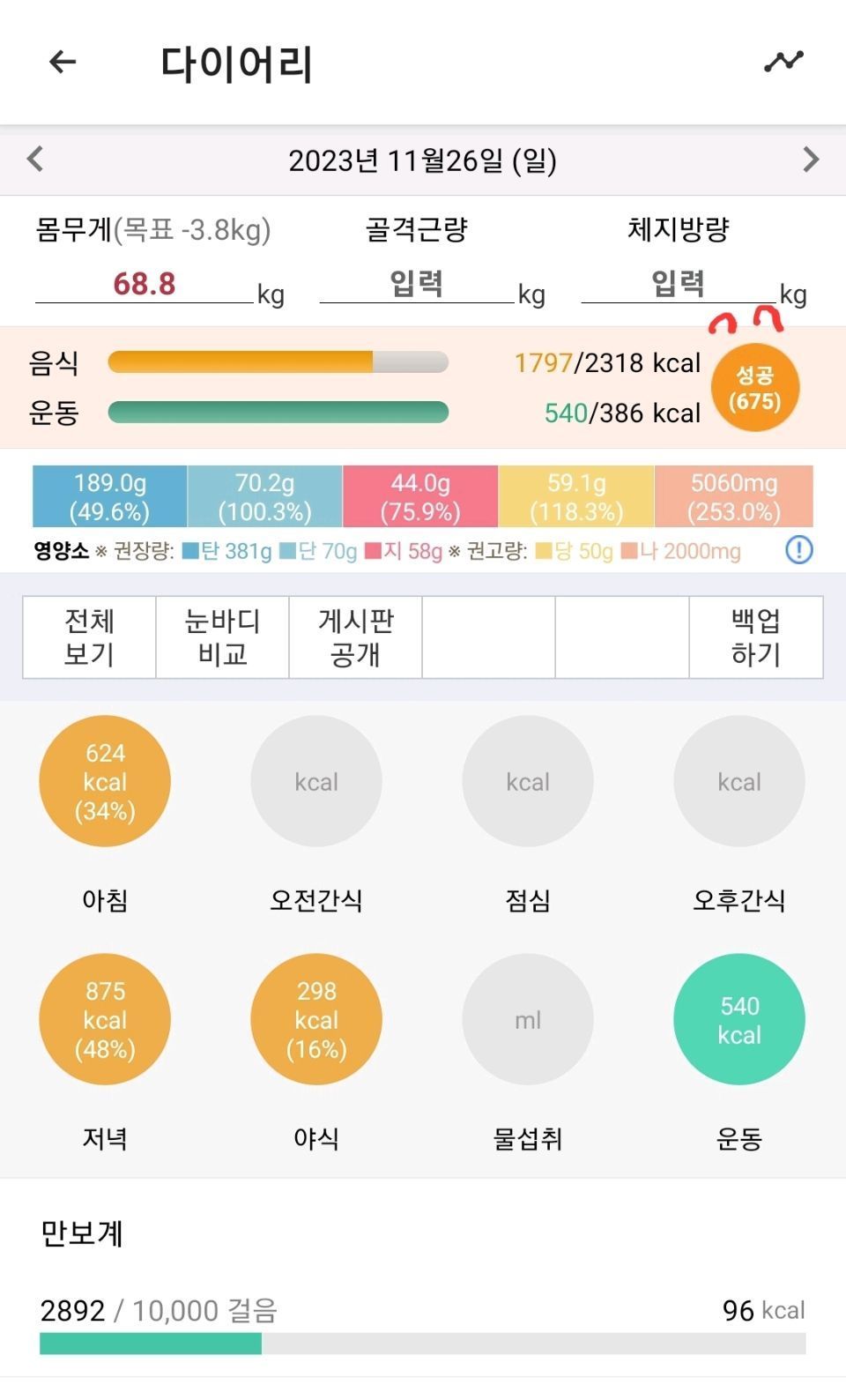Select 게시판 공개

(355, 637)
